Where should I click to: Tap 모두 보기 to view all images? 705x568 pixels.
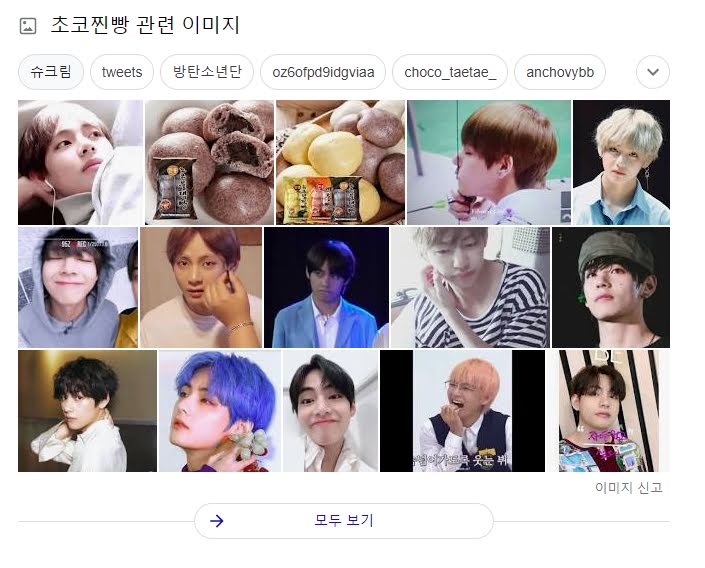(x=343, y=521)
